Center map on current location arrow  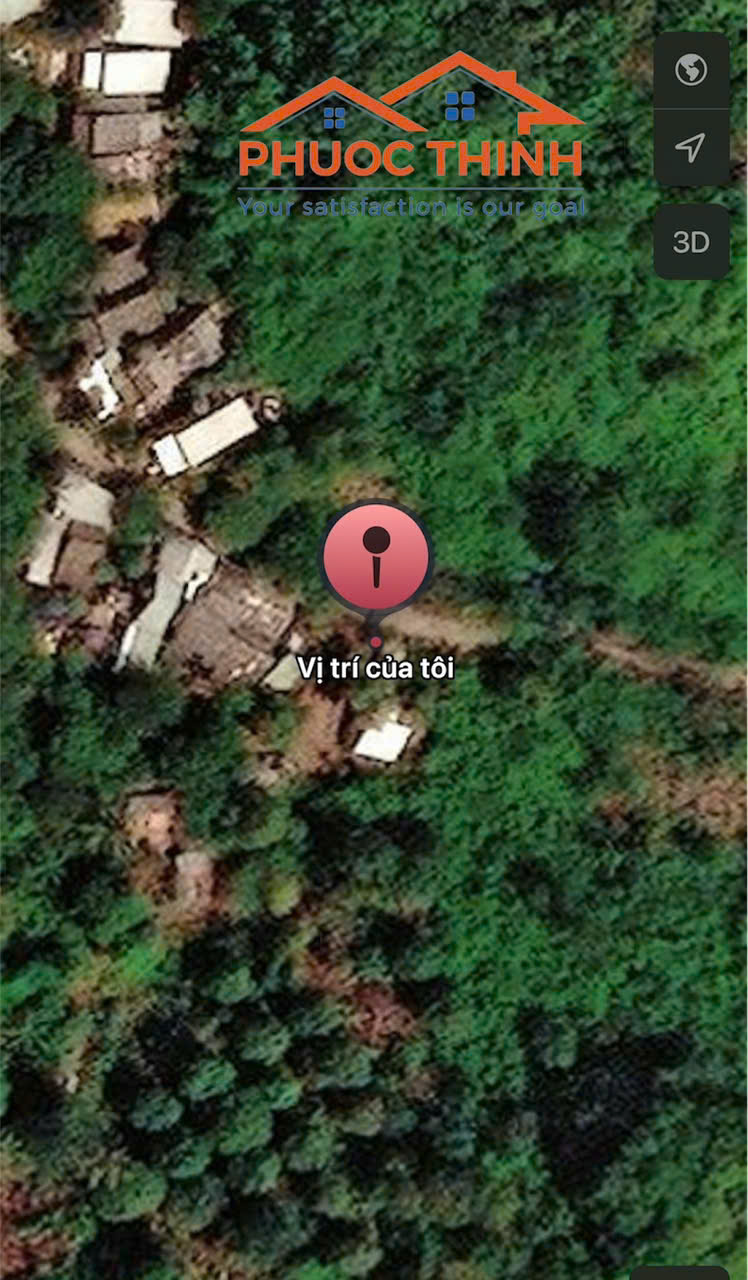[x=691, y=148]
